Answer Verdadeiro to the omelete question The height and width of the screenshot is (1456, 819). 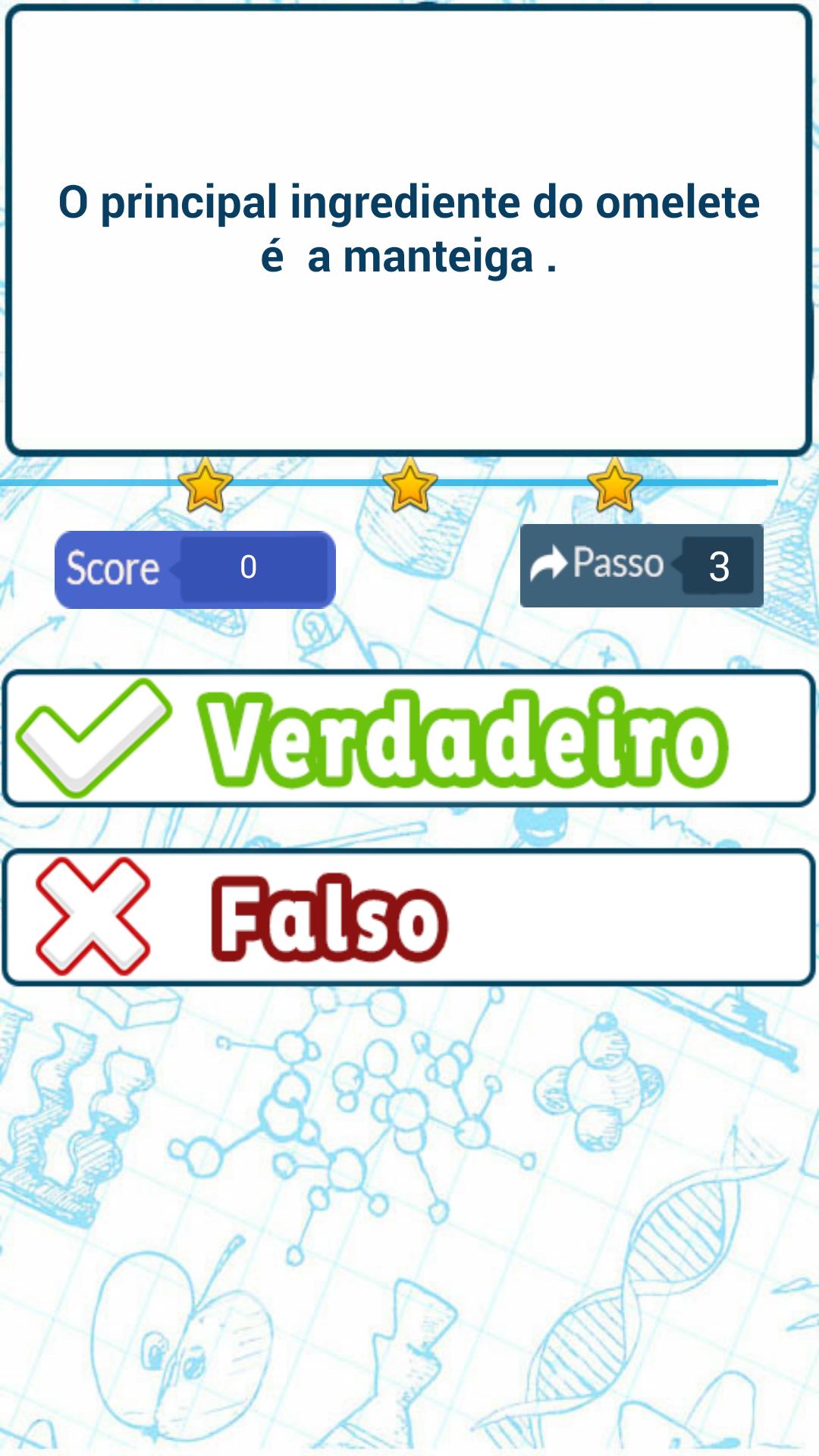(409, 738)
